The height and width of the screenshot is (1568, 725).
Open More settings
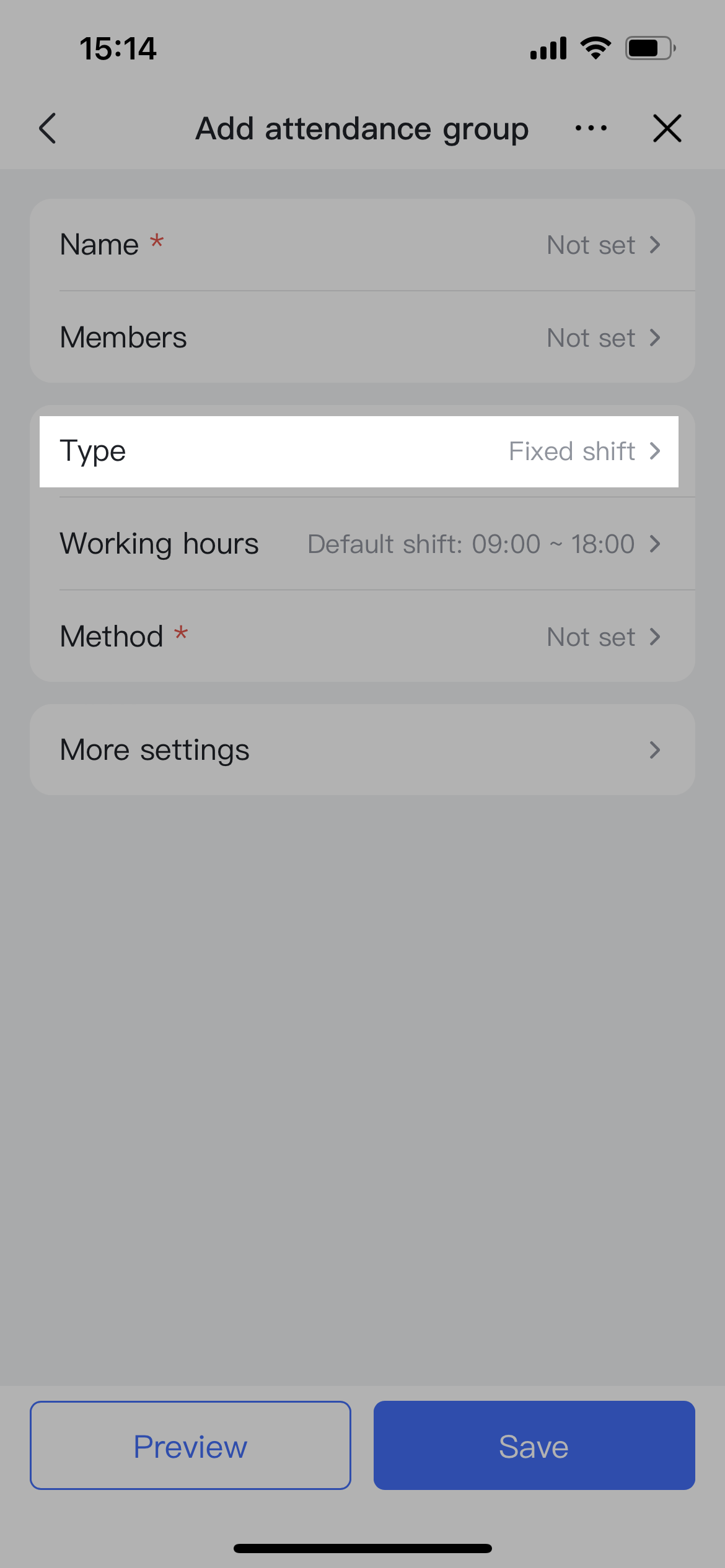(362, 750)
